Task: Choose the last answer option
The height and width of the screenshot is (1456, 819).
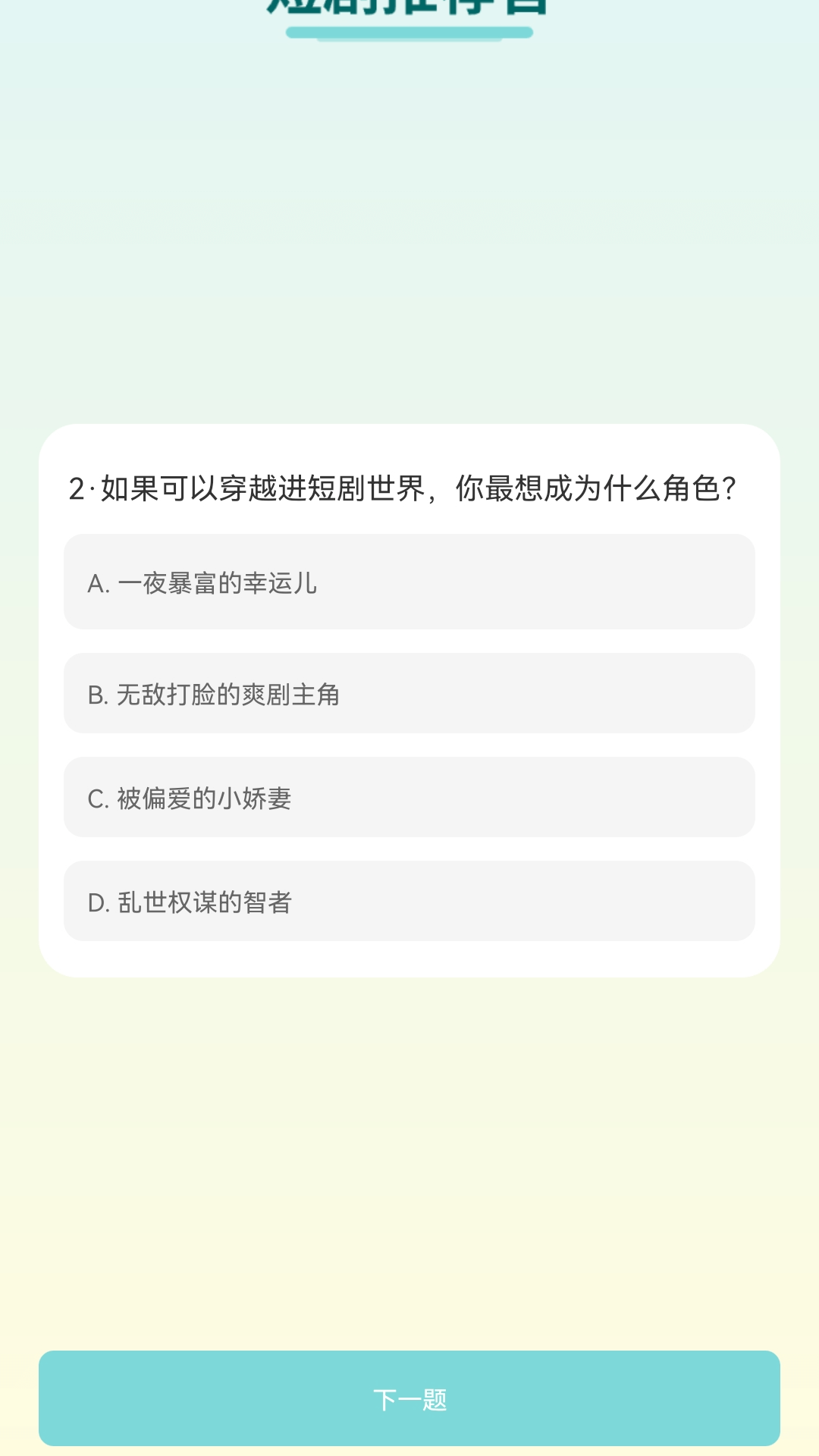Action: (x=409, y=902)
